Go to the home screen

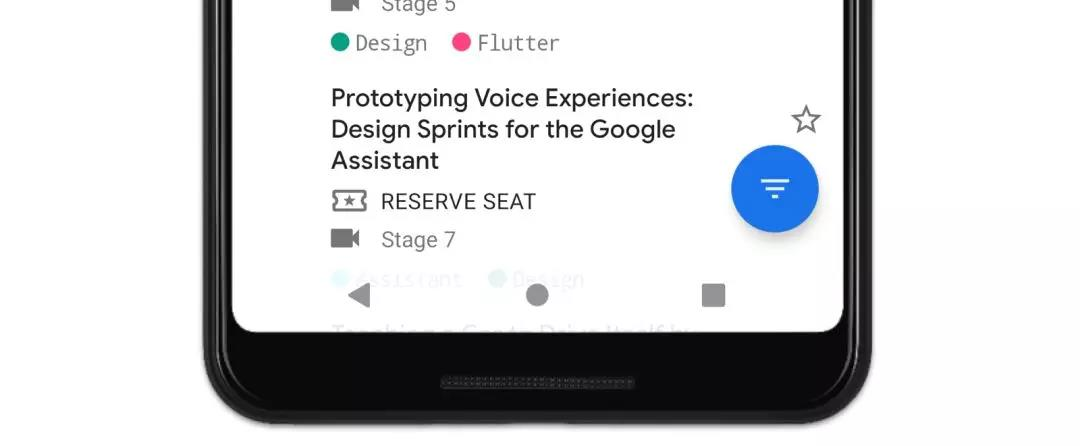537,295
